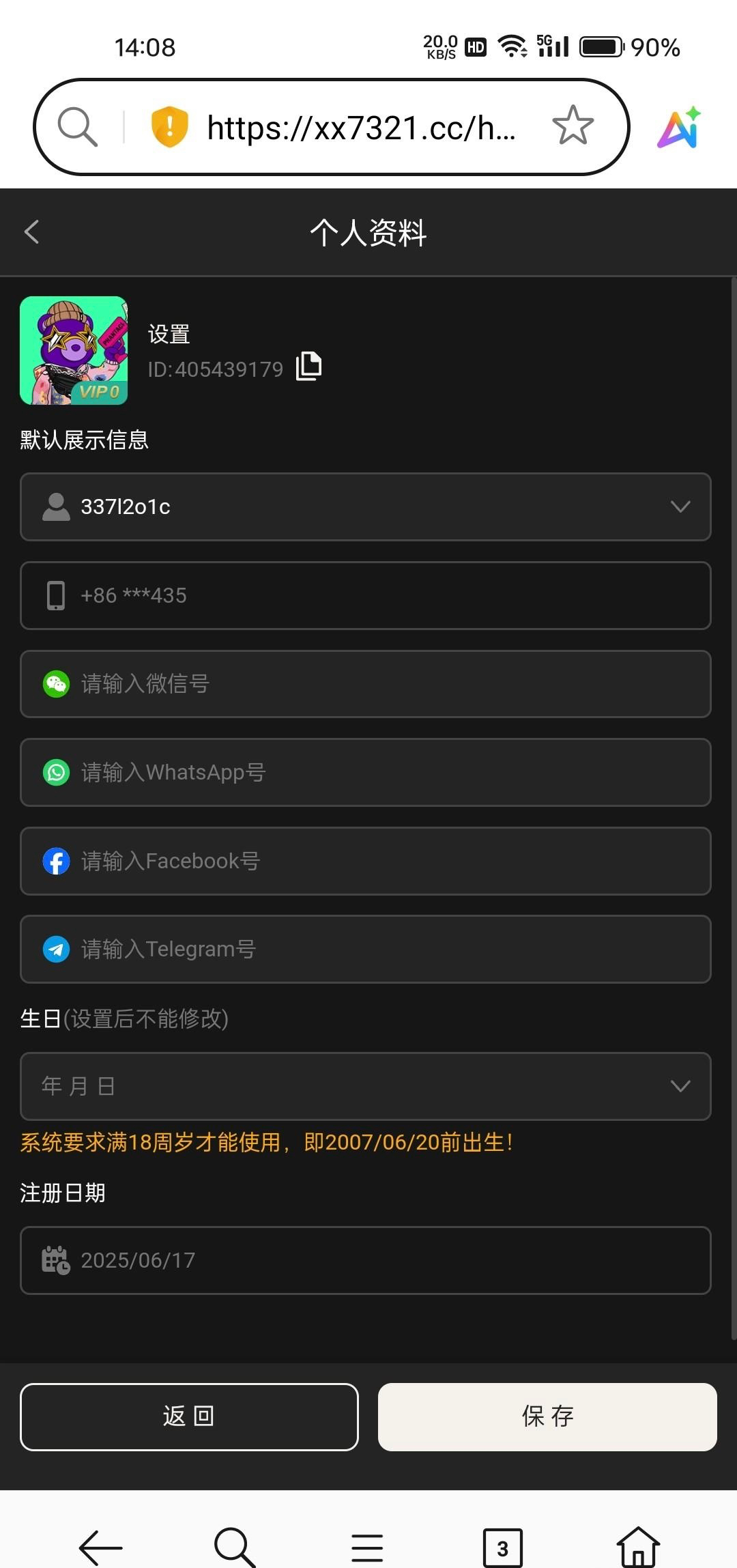Copy the user ID 405439179
Screen dimensions: 737x1568
pos(308,367)
